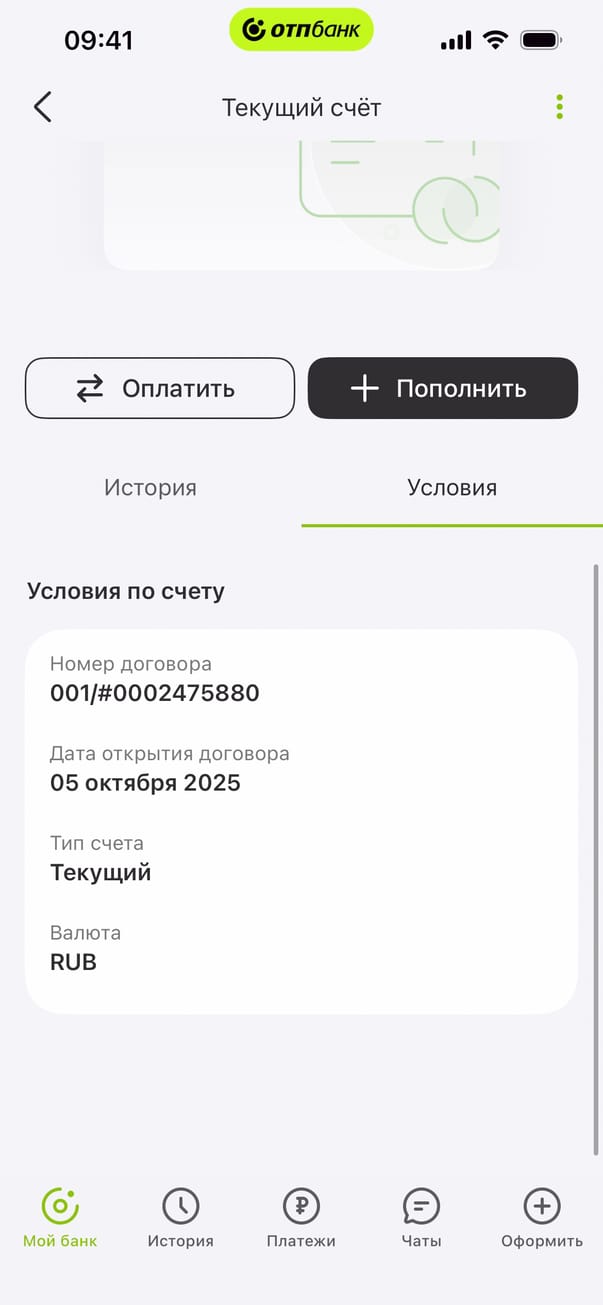Go back from Текущий счёт screen

[42, 107]
